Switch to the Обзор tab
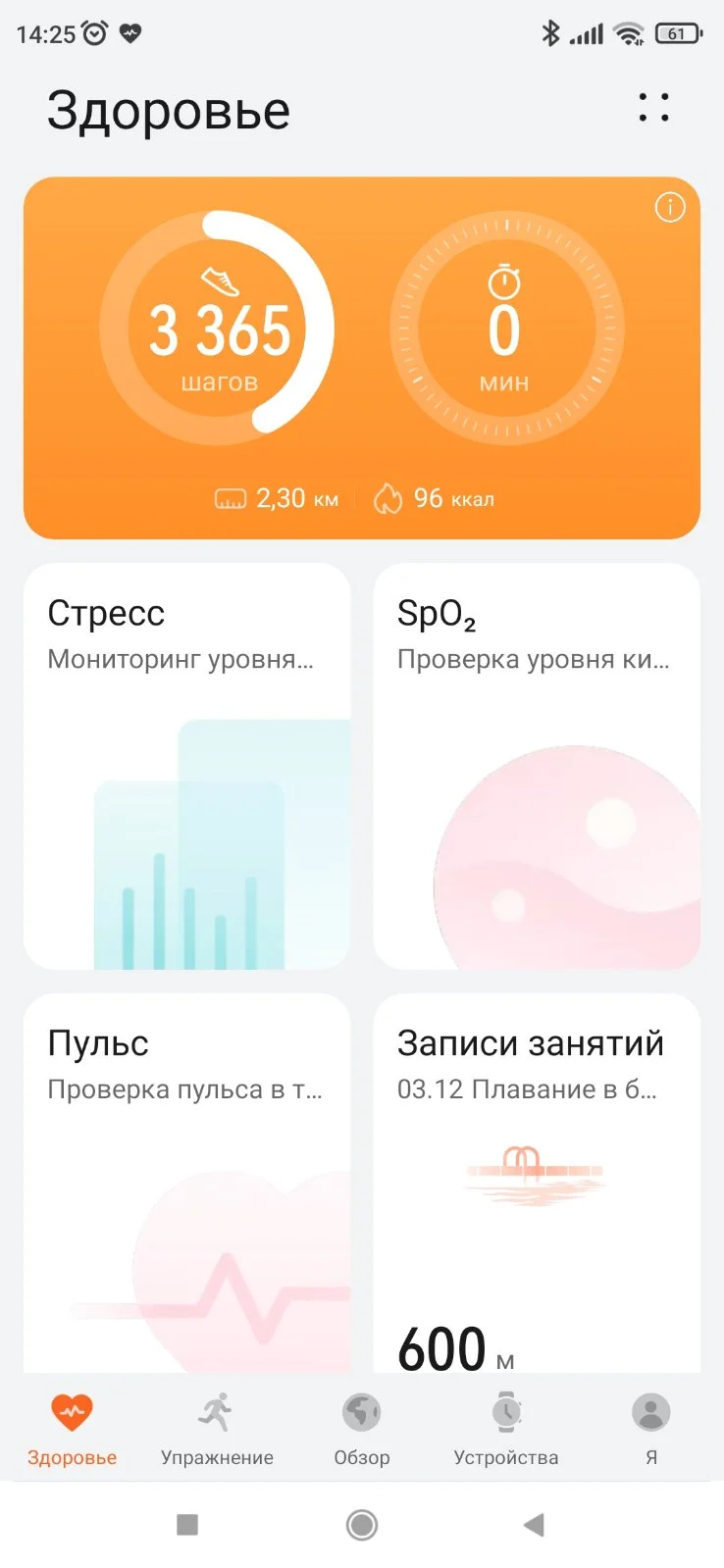Screen dimensions: 724x1568 tap(362, 1428)
